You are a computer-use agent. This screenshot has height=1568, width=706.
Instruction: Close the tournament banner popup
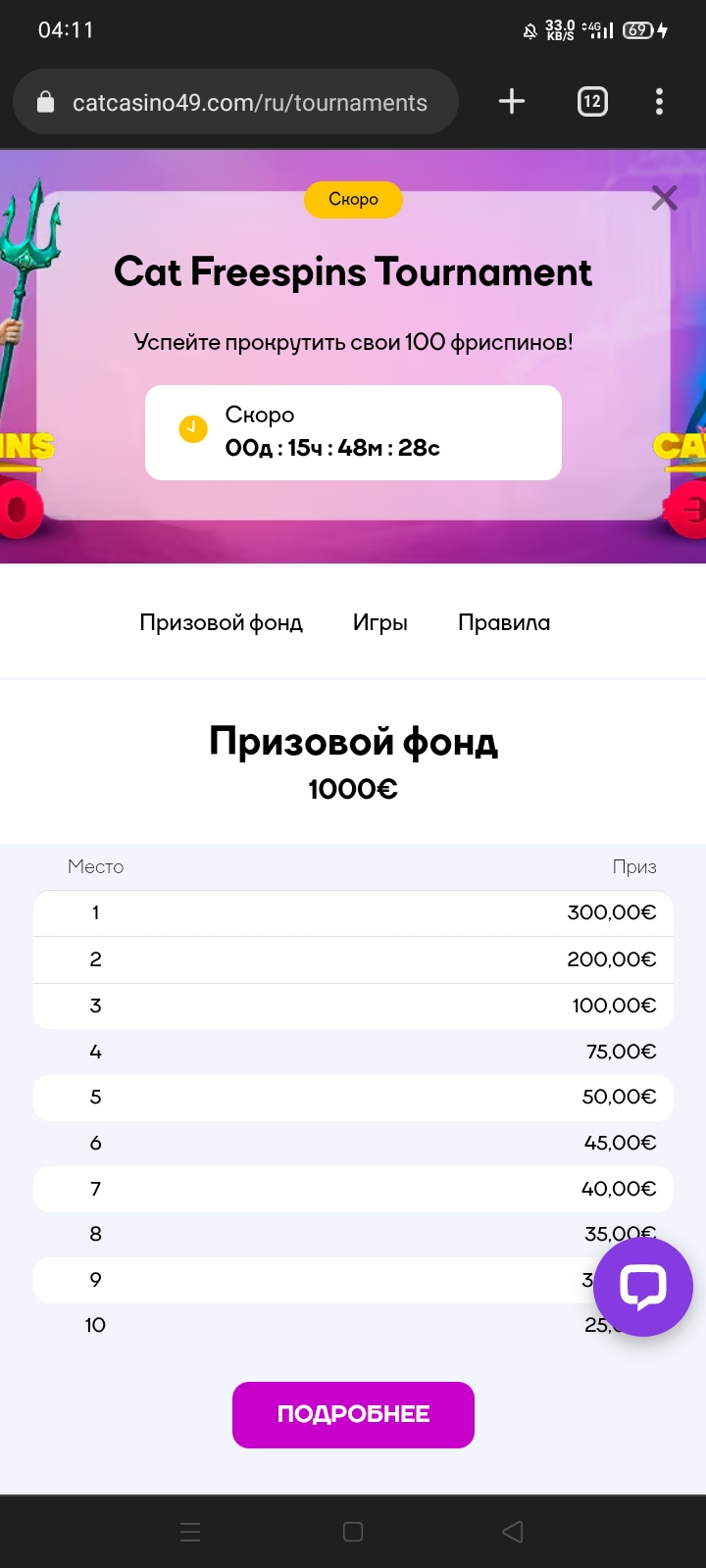664,198
